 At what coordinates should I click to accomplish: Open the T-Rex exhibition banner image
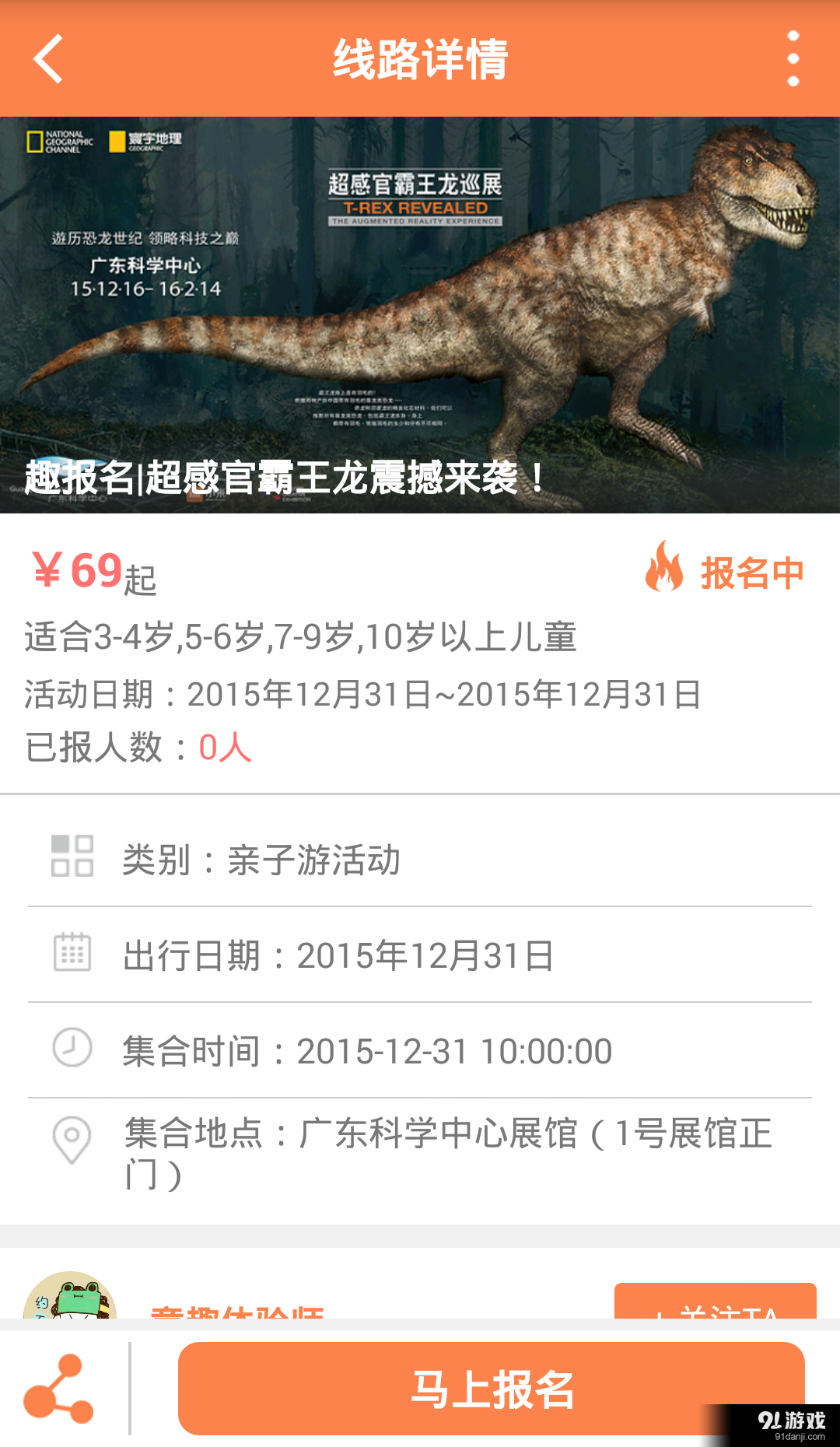(x=420, y=311)
